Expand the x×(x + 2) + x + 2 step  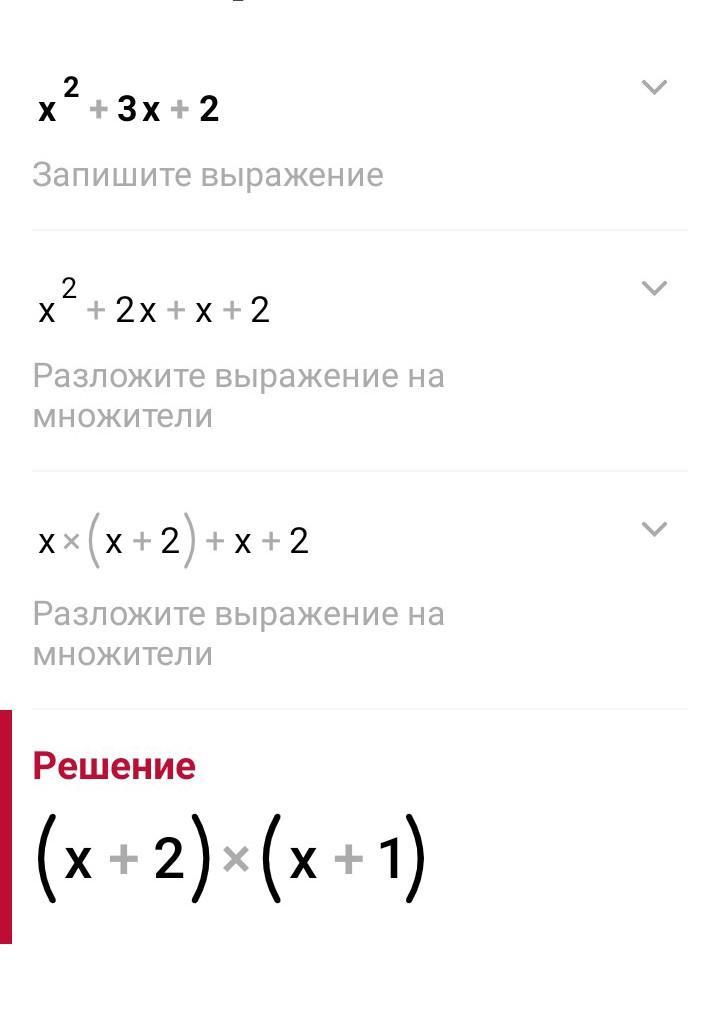point(653,529)
